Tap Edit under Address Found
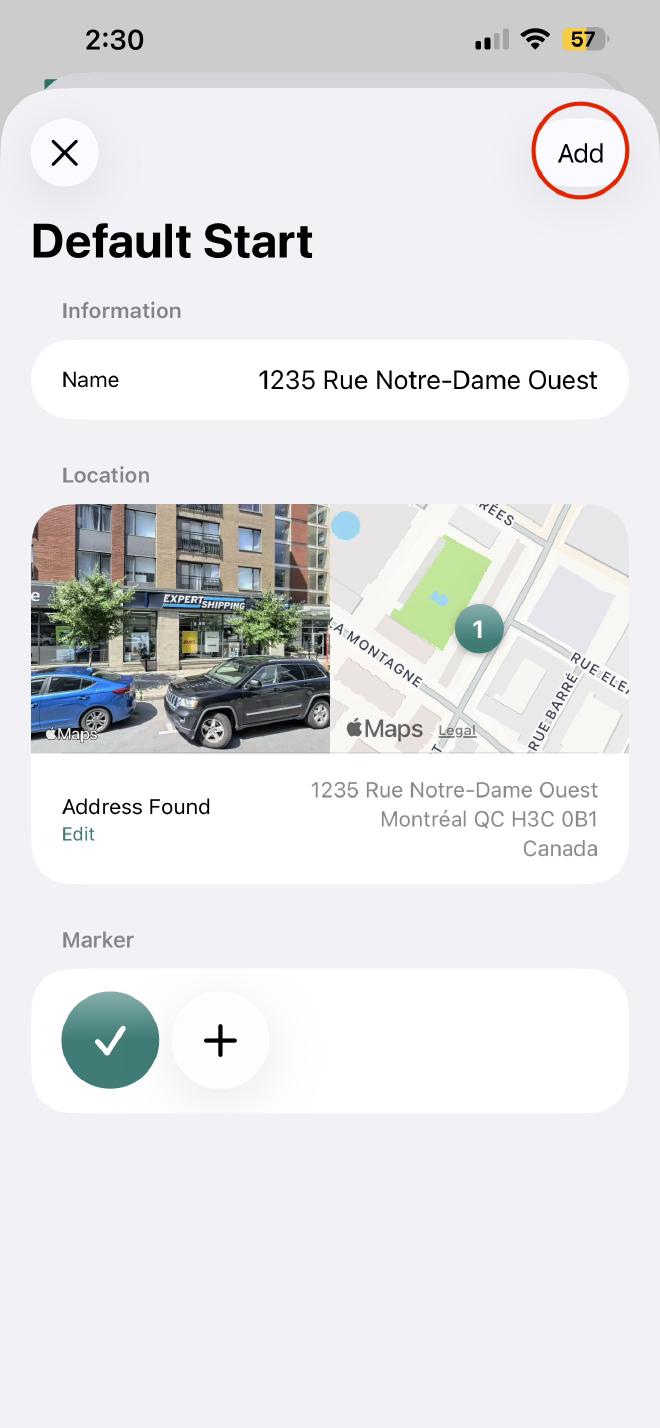Screen dimensions: 660x1428 point(78,834)
